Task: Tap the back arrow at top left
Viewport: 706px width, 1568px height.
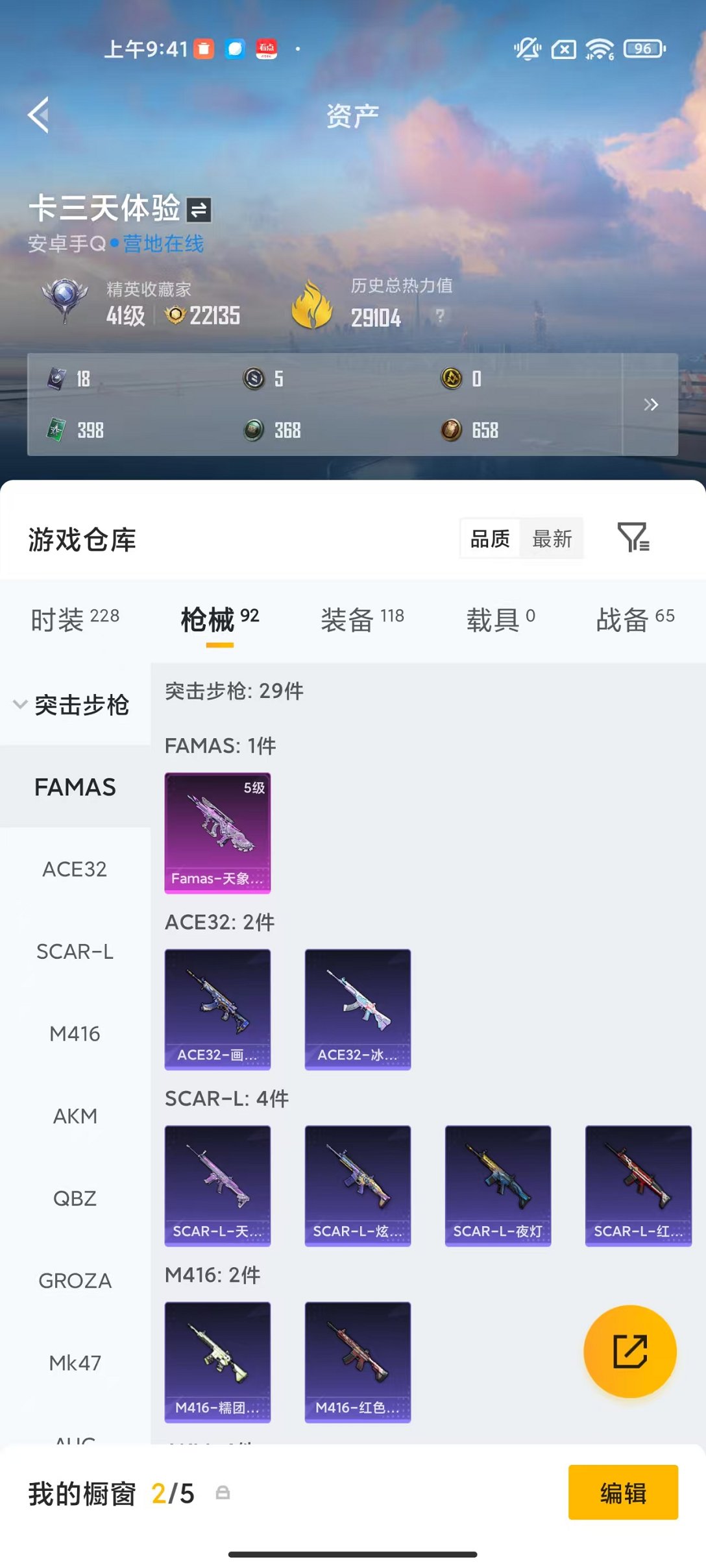Action: coord(39,114)
